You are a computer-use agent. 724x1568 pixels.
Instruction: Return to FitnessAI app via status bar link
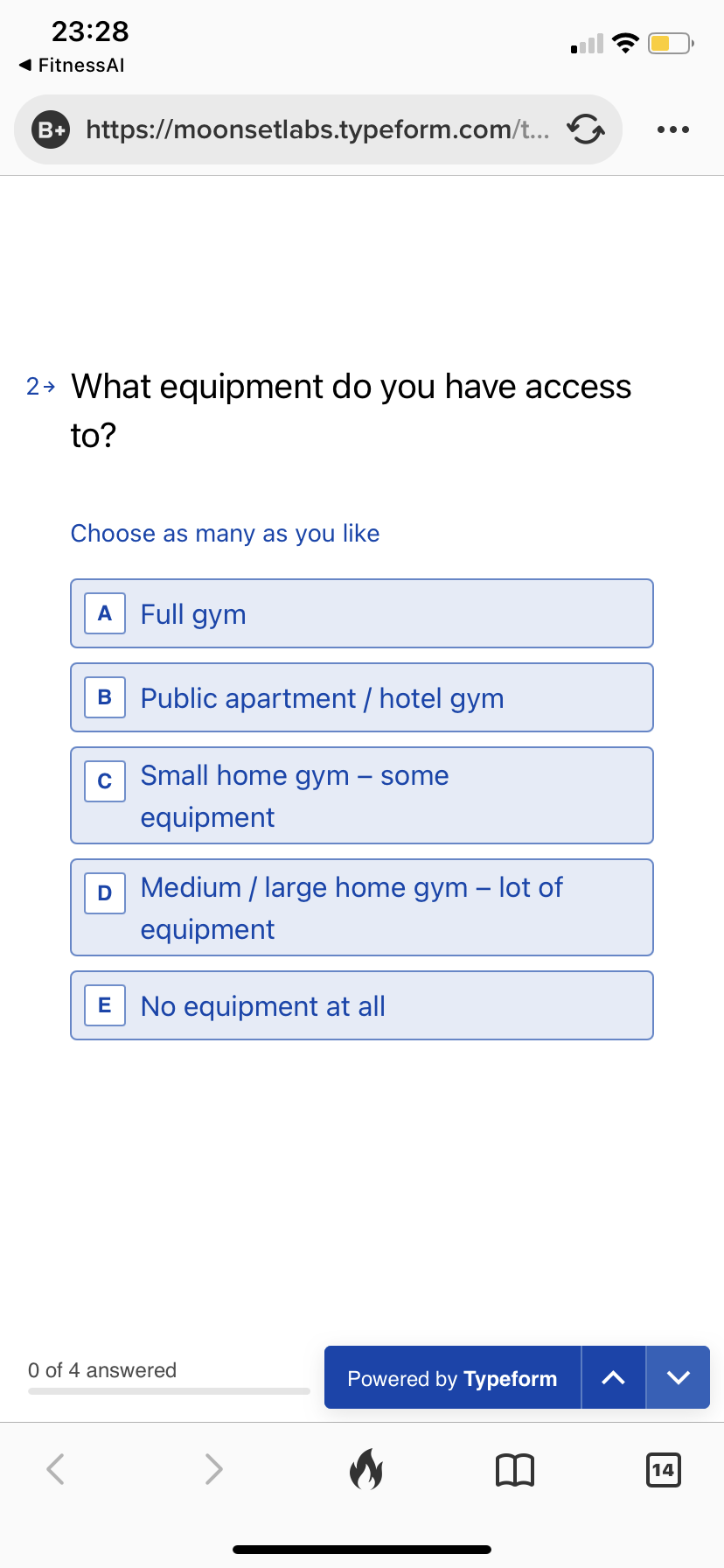[x=70, y=65]
